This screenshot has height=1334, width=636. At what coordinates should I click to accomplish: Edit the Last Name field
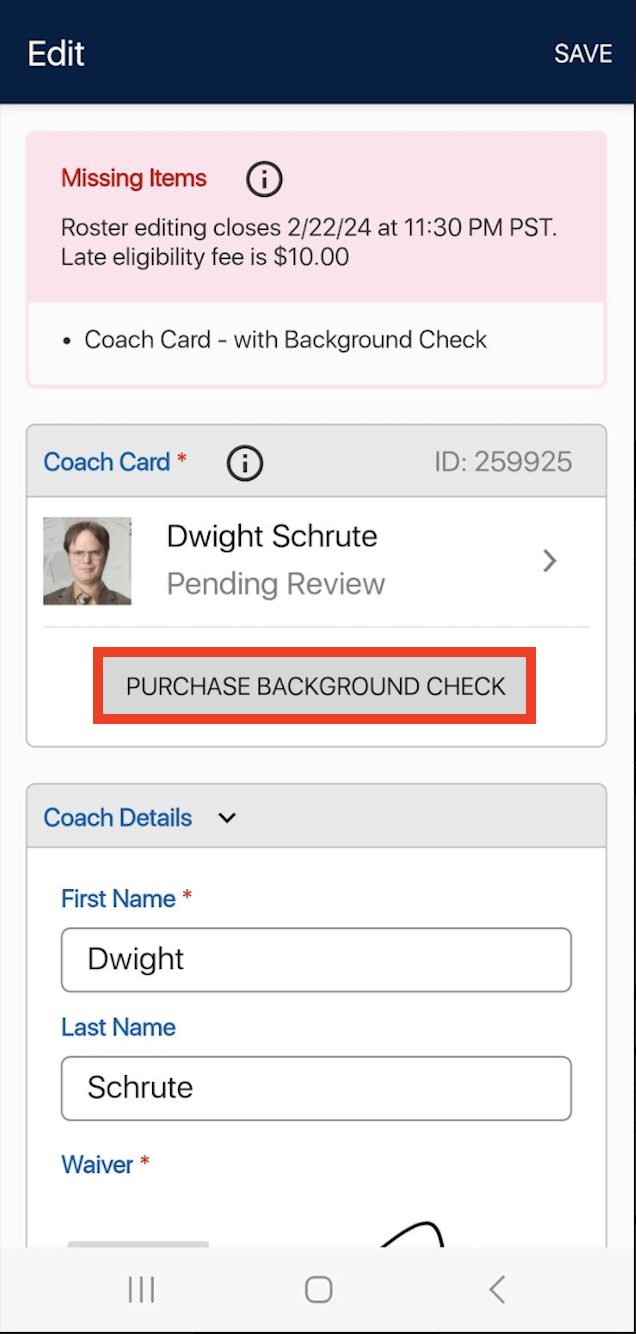316,1088
